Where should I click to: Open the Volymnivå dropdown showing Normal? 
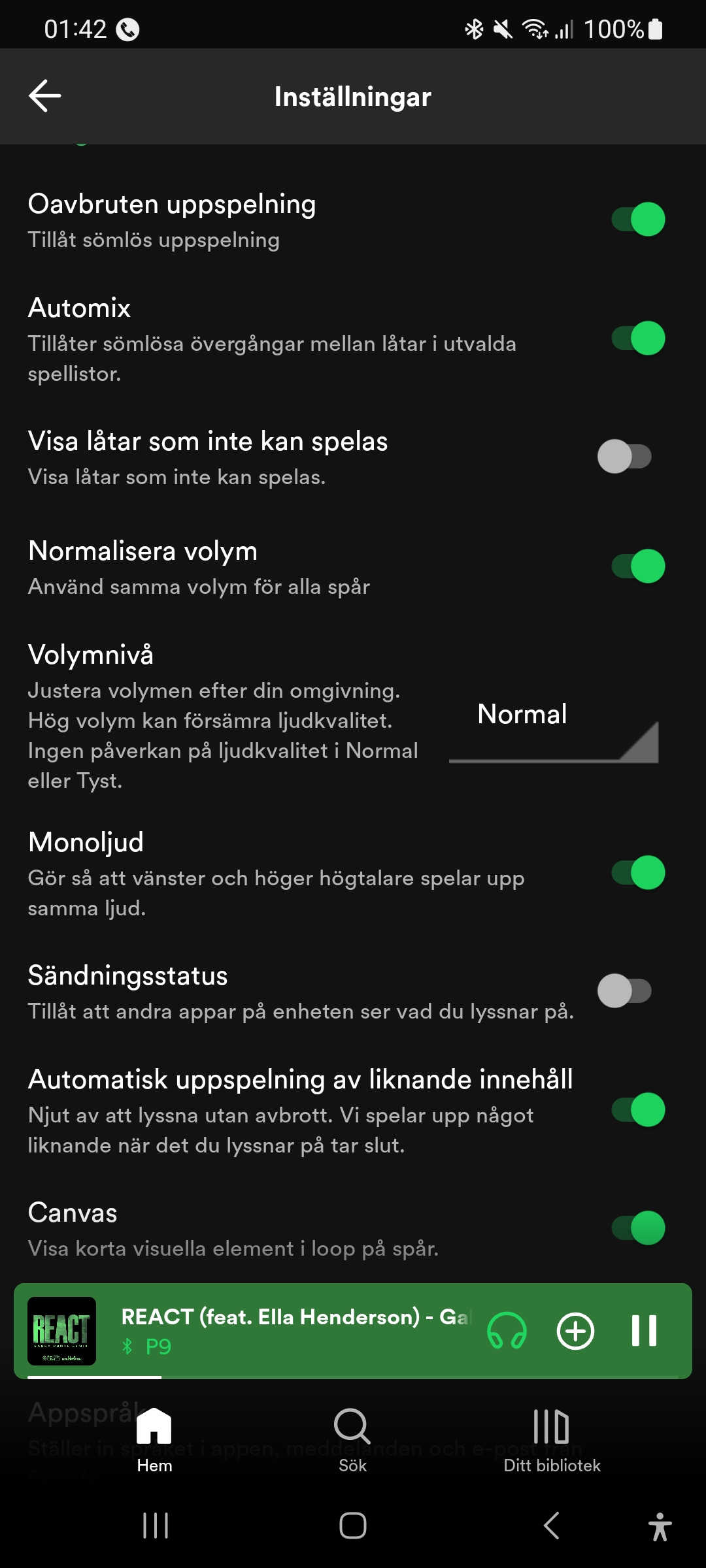click(553, 732)
